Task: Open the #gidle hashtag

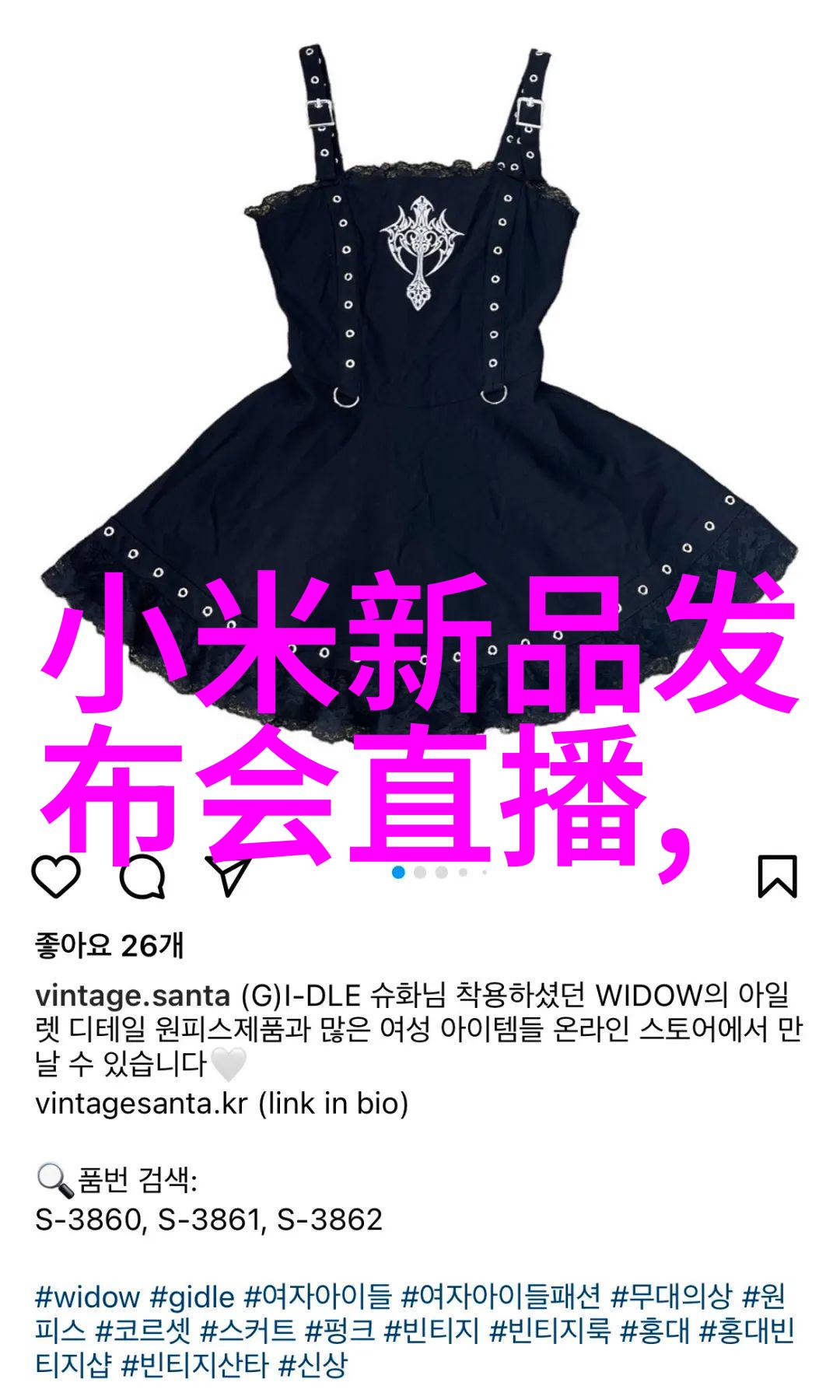Action: point(192,1297)
